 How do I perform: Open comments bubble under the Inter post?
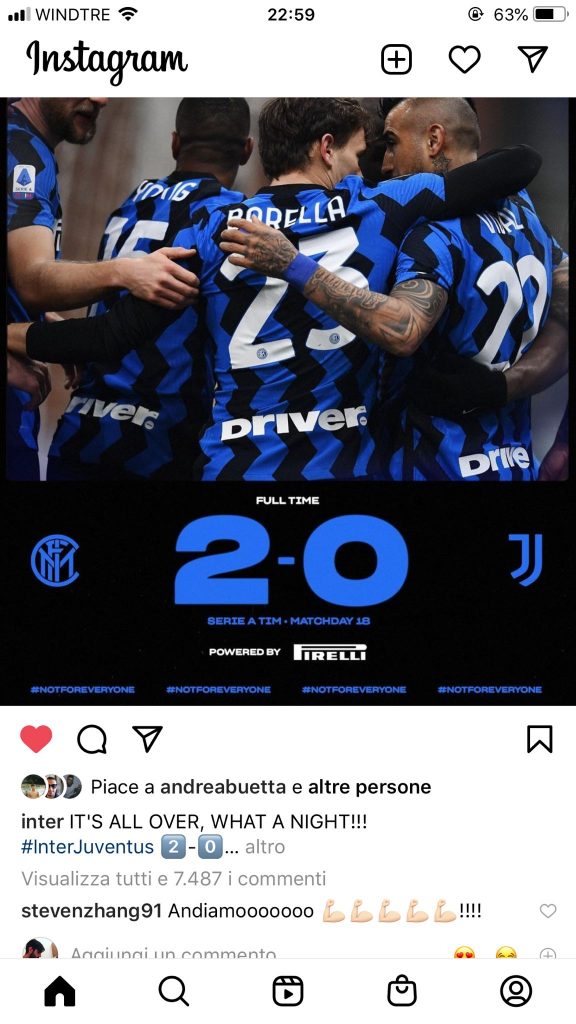(x=92, y=739)
